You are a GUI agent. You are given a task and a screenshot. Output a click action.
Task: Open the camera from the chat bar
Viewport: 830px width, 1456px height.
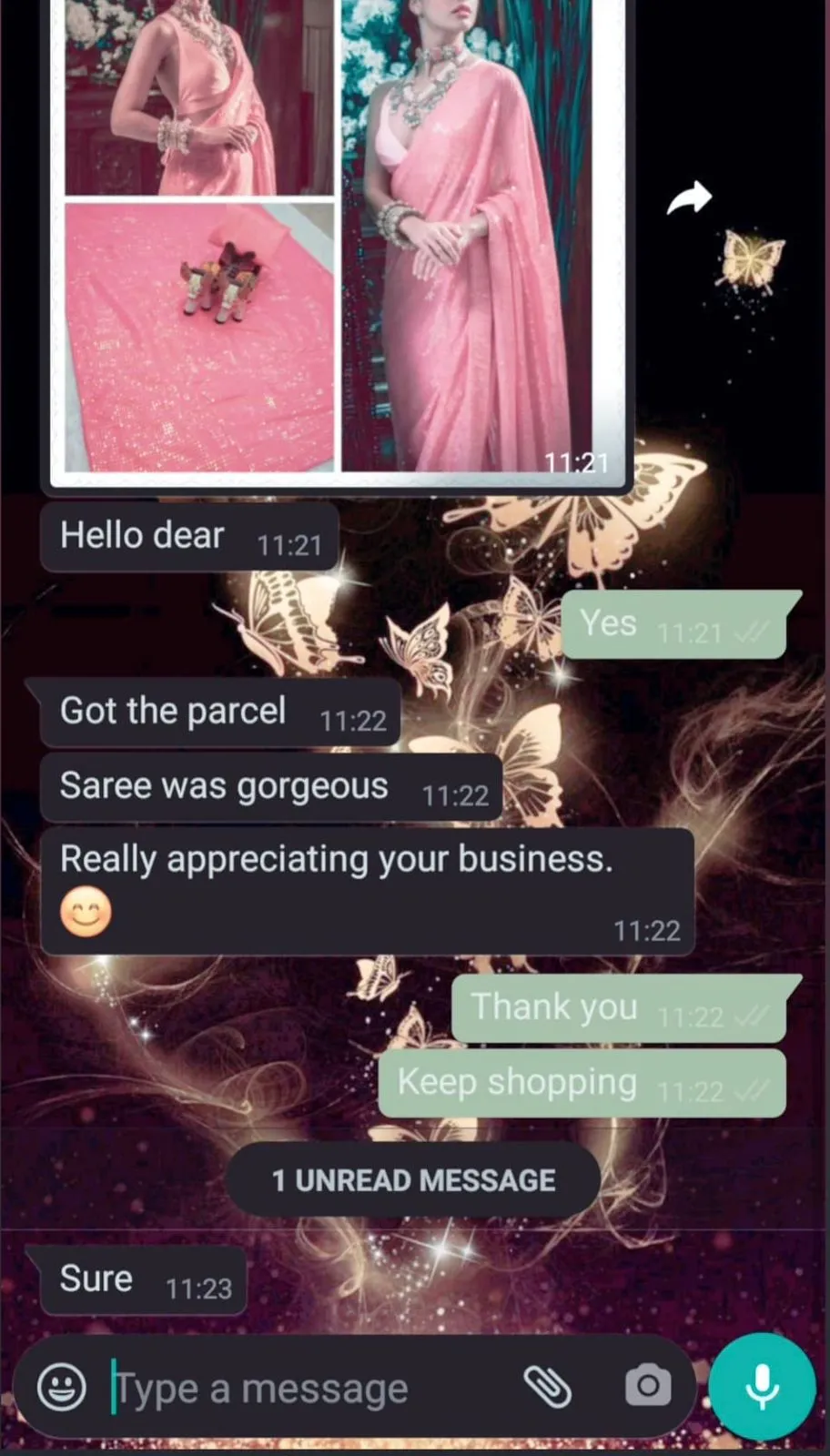pyautogui.click(x=648, y=1386)
